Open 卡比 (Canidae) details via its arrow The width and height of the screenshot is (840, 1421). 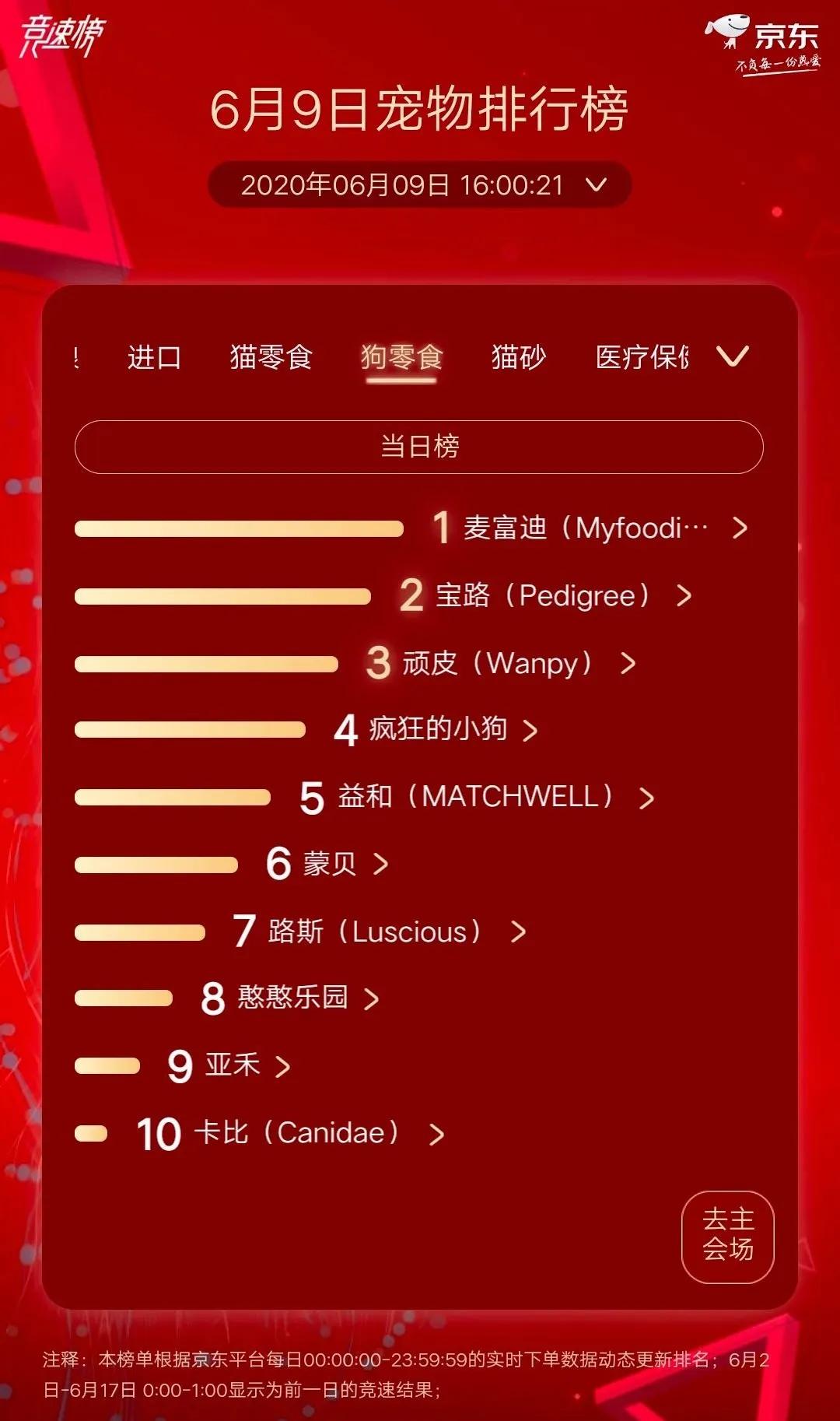(x=438, y=1135)
